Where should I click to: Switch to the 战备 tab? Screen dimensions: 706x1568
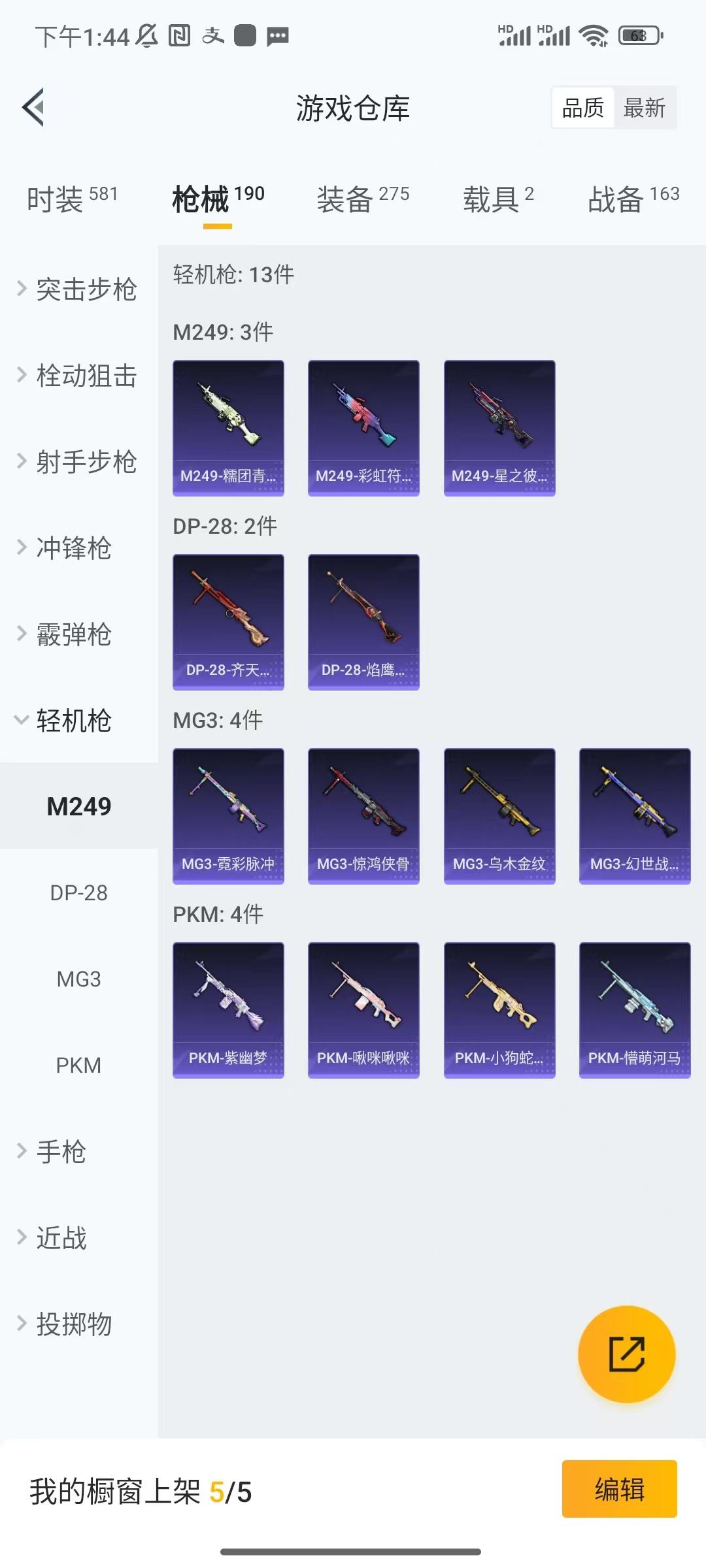click(633, 198)
